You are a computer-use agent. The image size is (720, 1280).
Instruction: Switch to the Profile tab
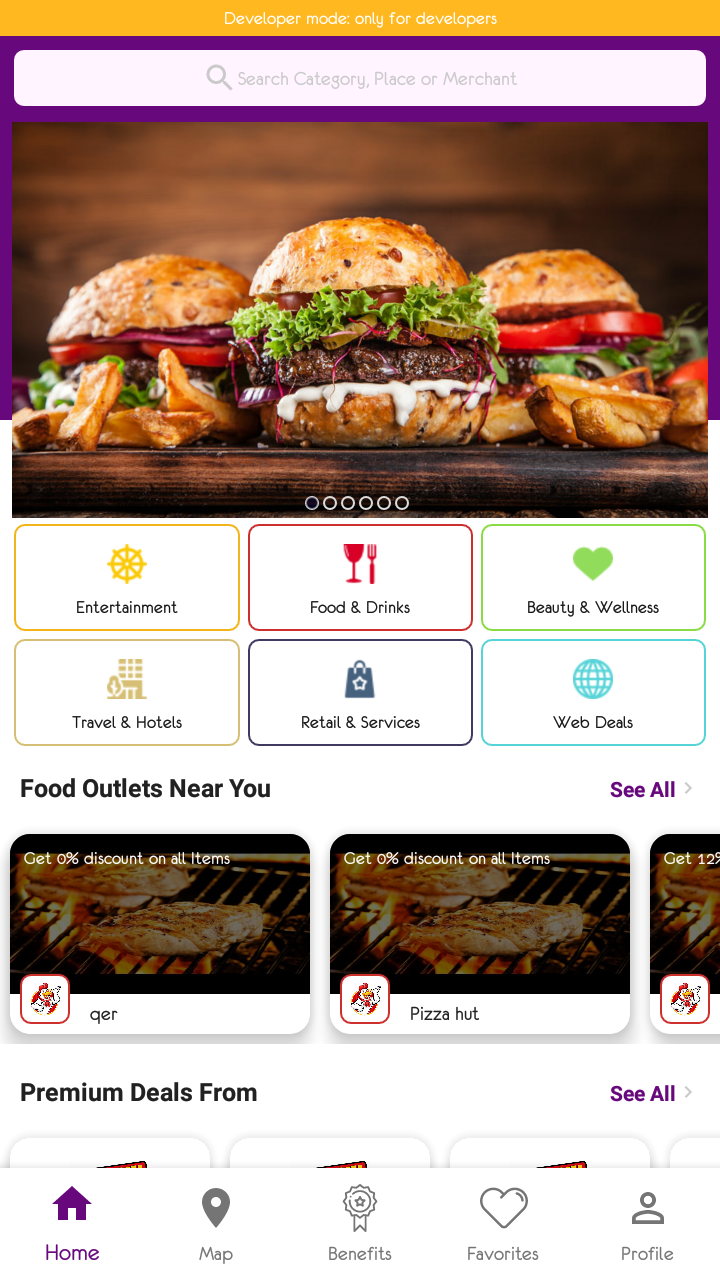pos(647,1225)
